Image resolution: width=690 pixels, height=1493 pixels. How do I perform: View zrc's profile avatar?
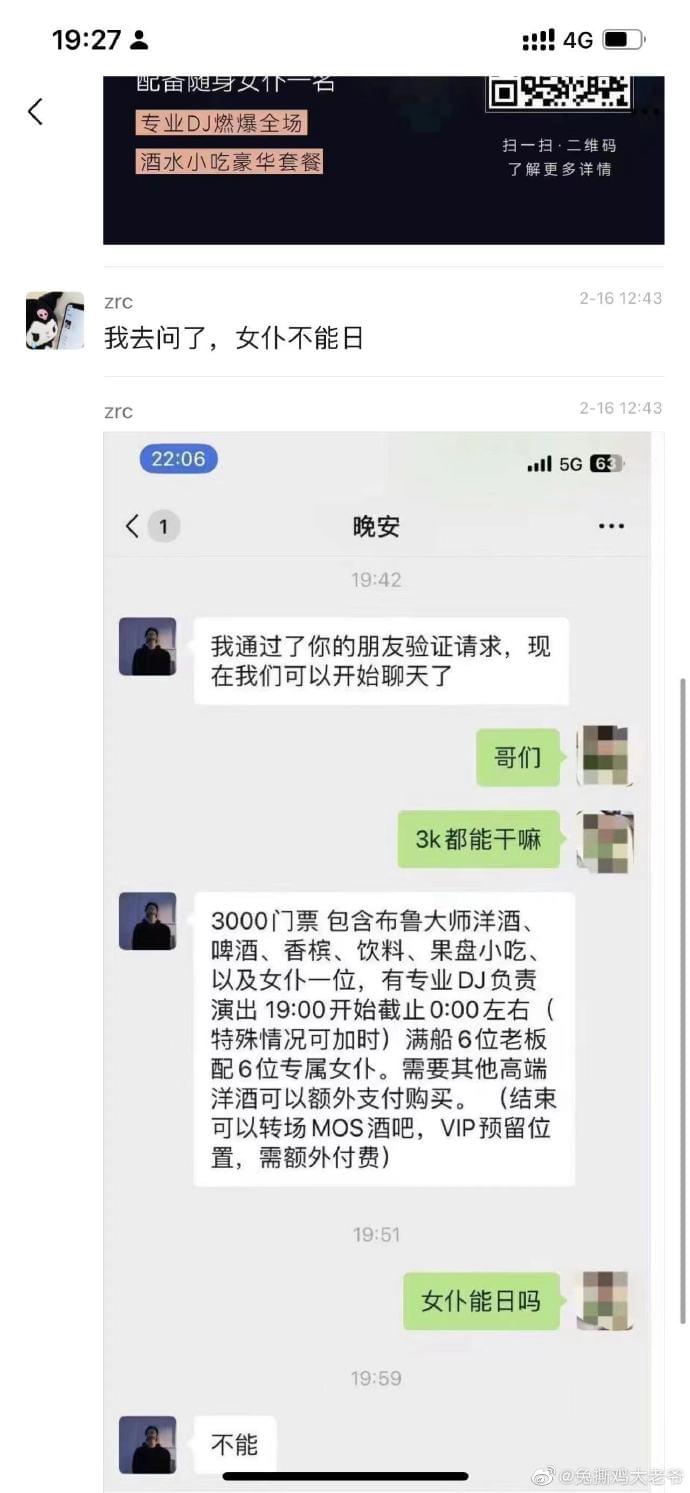click(55, 321)
